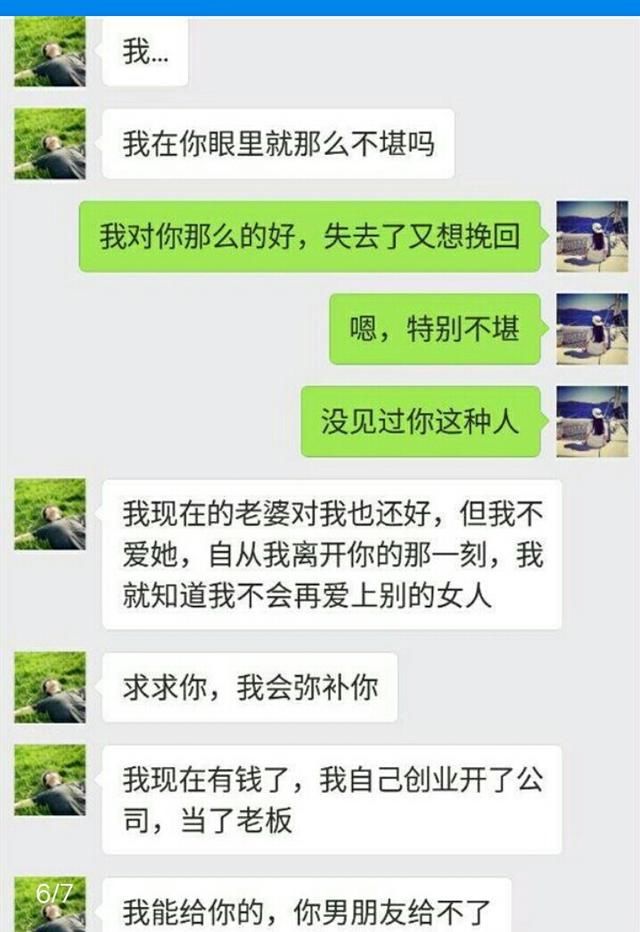The width and height of the screenshot is (640, 932).
Task: Tap my avatar next to "没见过你这种人"
Action: point(592,421)
